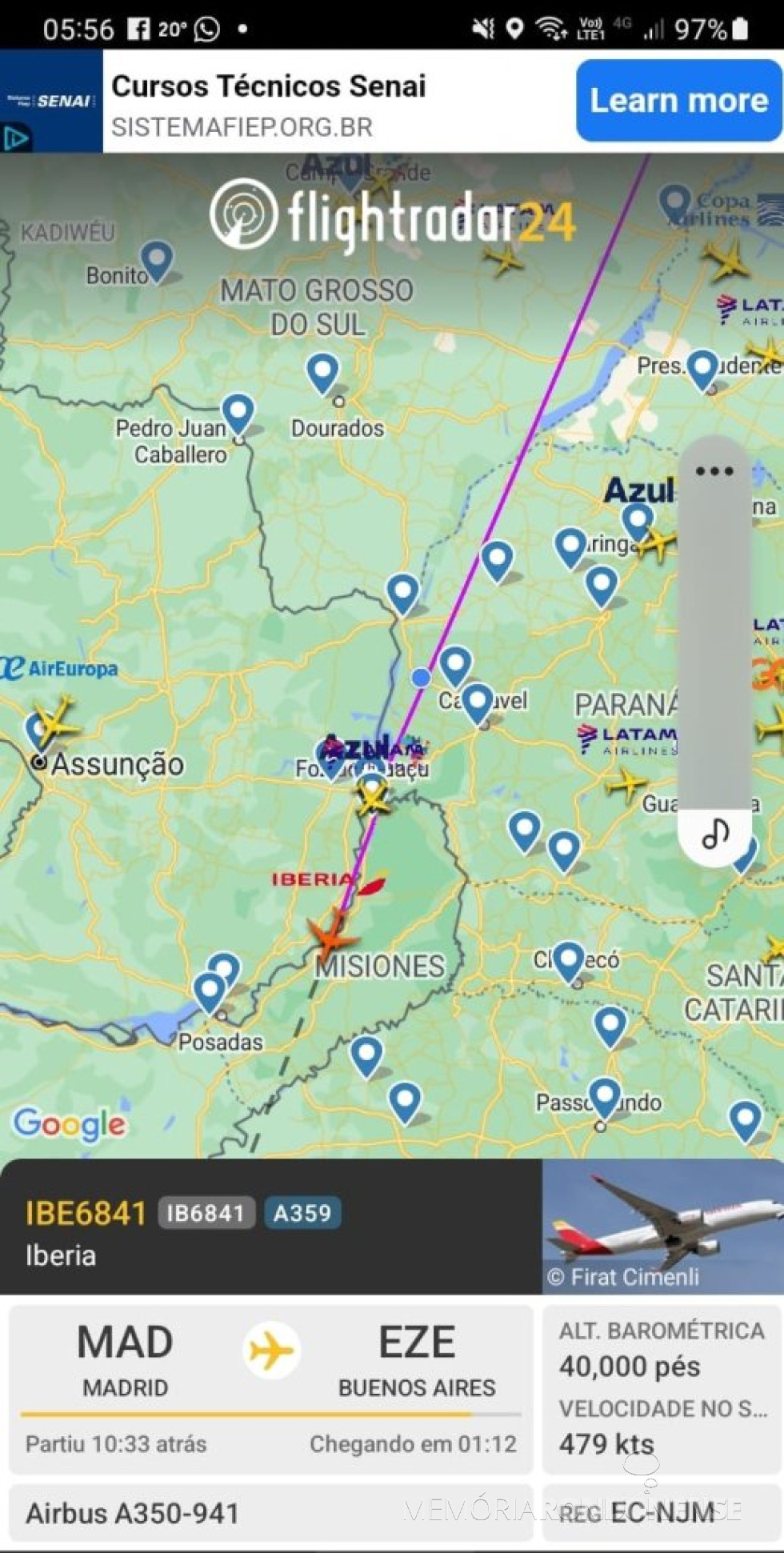Toggle the blue waypoint dot on flight path
The image size is (784, 1553).
tap(418, 677)
